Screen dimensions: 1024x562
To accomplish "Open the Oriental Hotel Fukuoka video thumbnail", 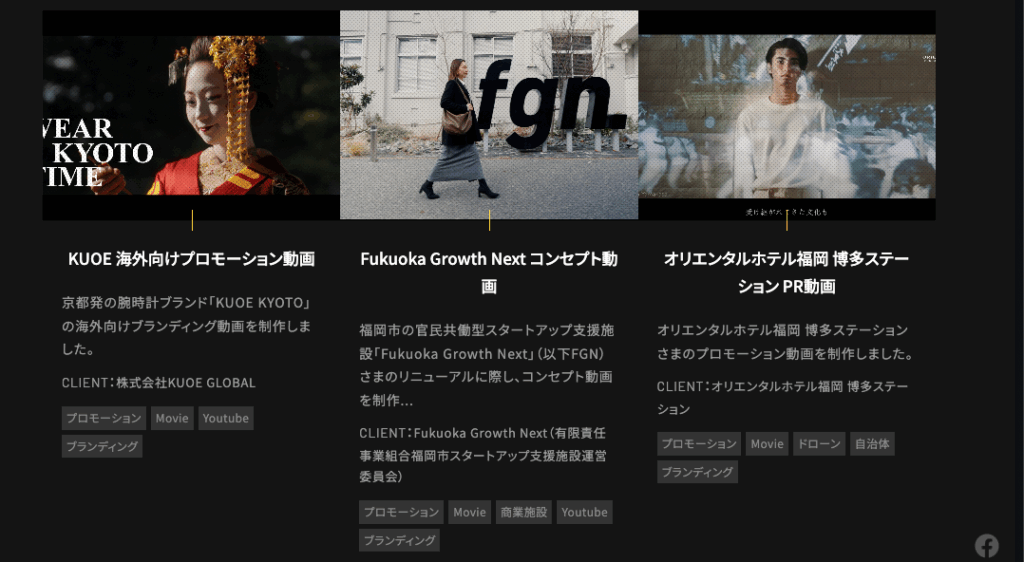I will (x=786, y=115).
